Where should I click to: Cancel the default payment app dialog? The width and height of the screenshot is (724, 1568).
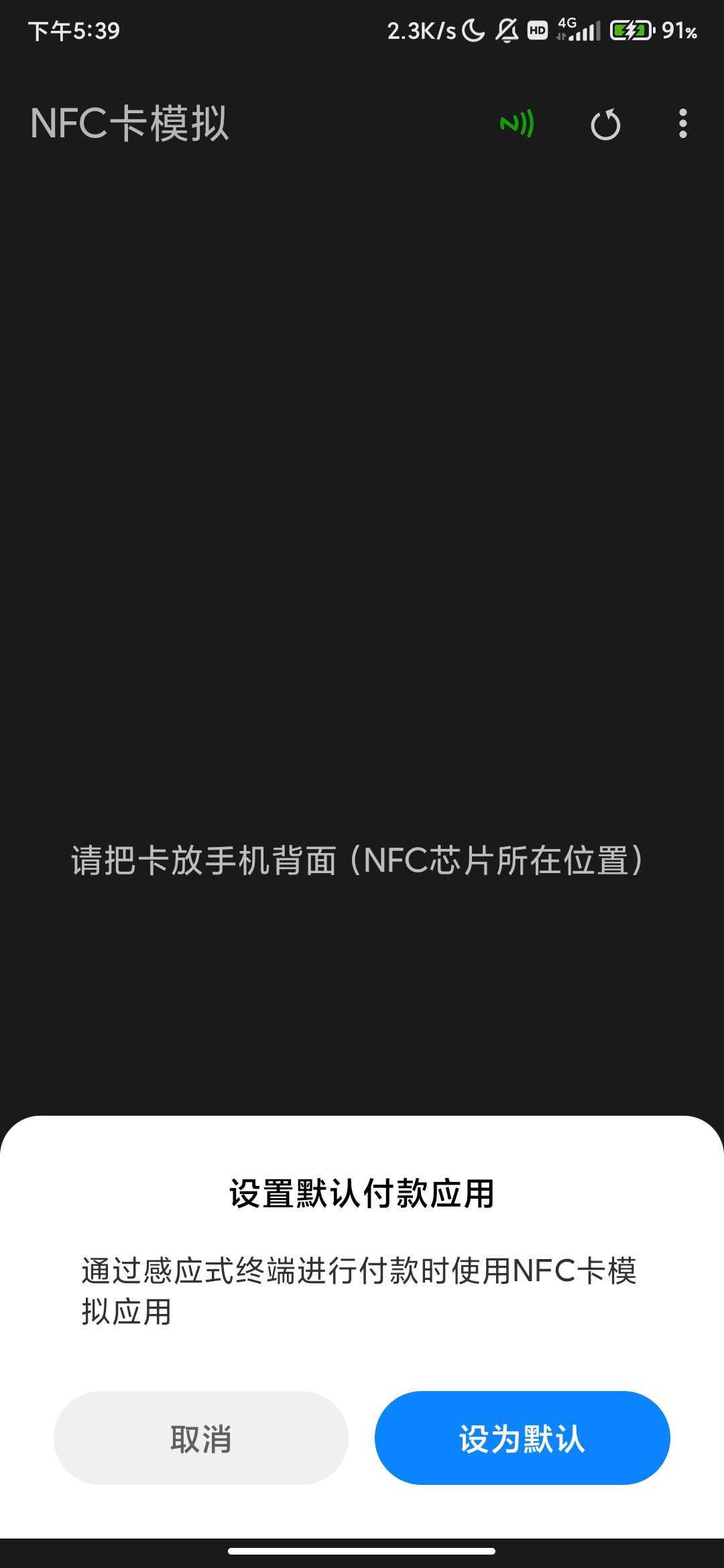[x=201, y=1438]
